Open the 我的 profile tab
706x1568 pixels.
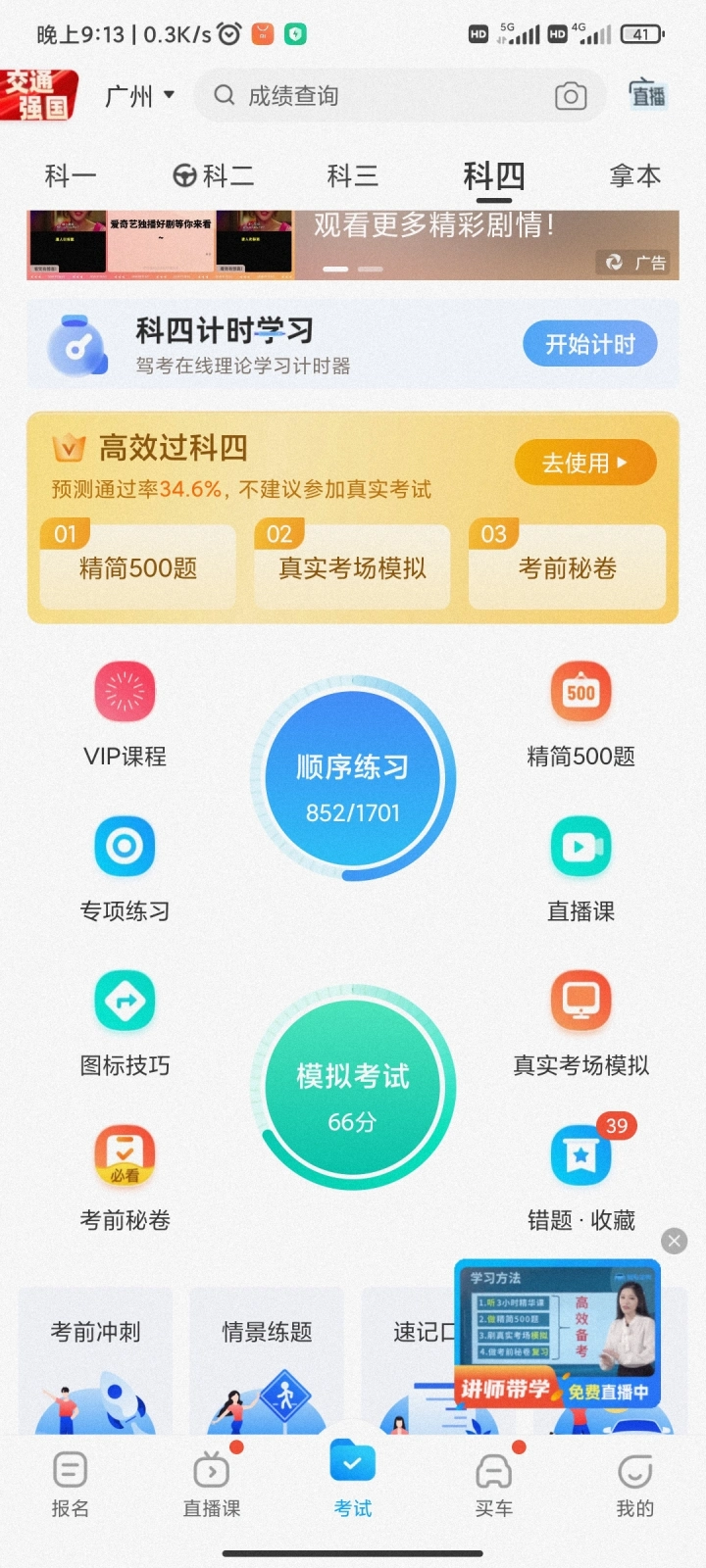tap(634, 1485)
